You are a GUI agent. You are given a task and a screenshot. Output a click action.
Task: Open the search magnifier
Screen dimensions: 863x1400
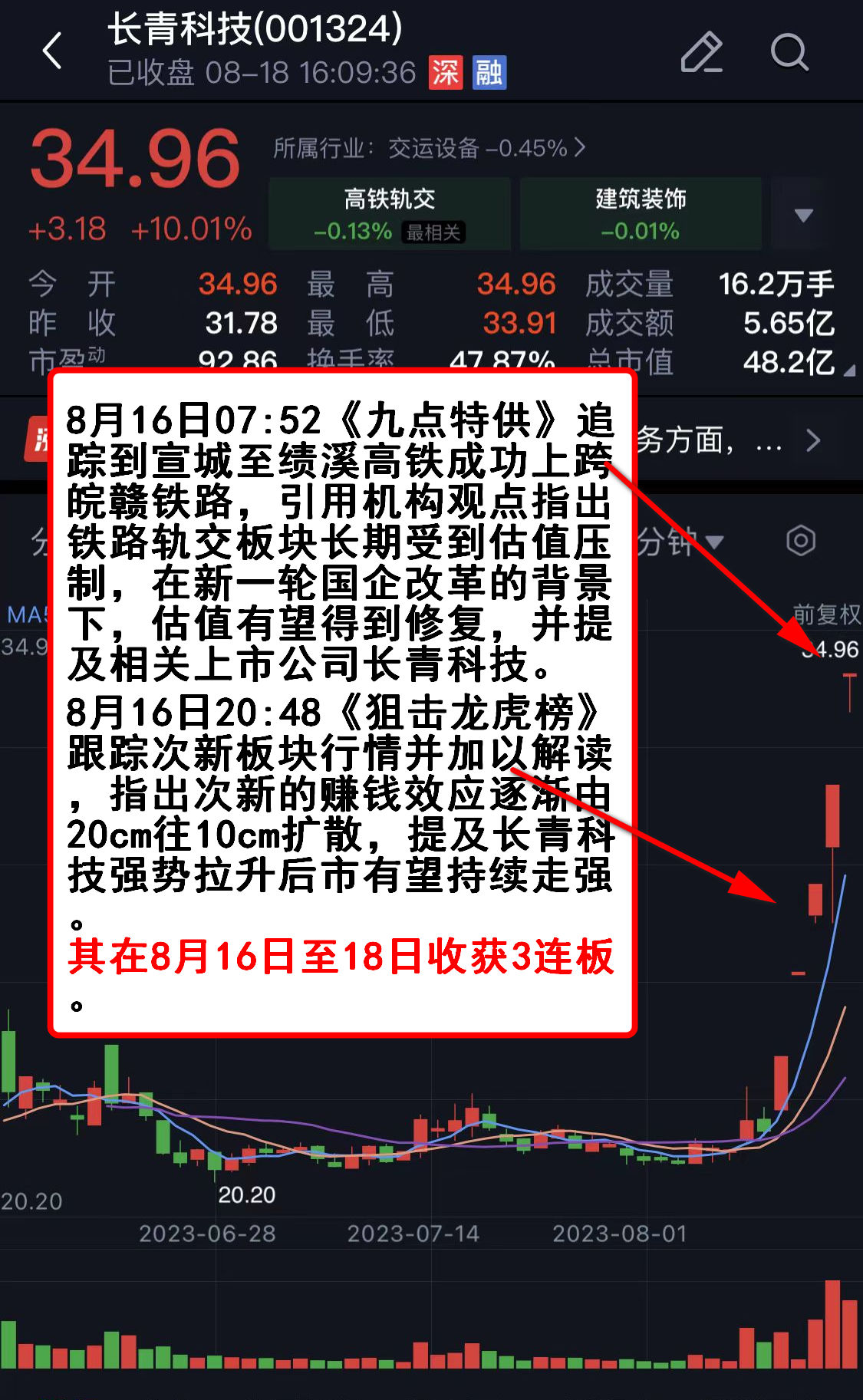[789, 51]
